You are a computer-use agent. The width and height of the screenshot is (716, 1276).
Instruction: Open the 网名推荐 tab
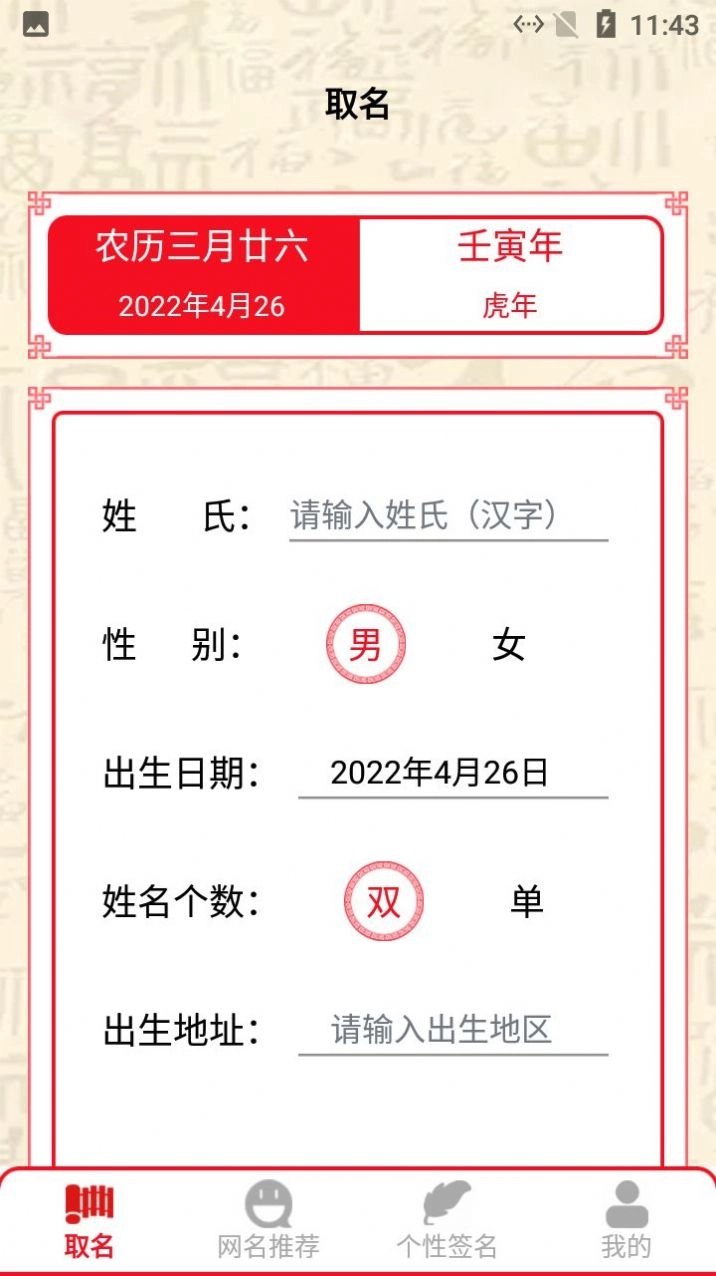(x=268, y=1220)
